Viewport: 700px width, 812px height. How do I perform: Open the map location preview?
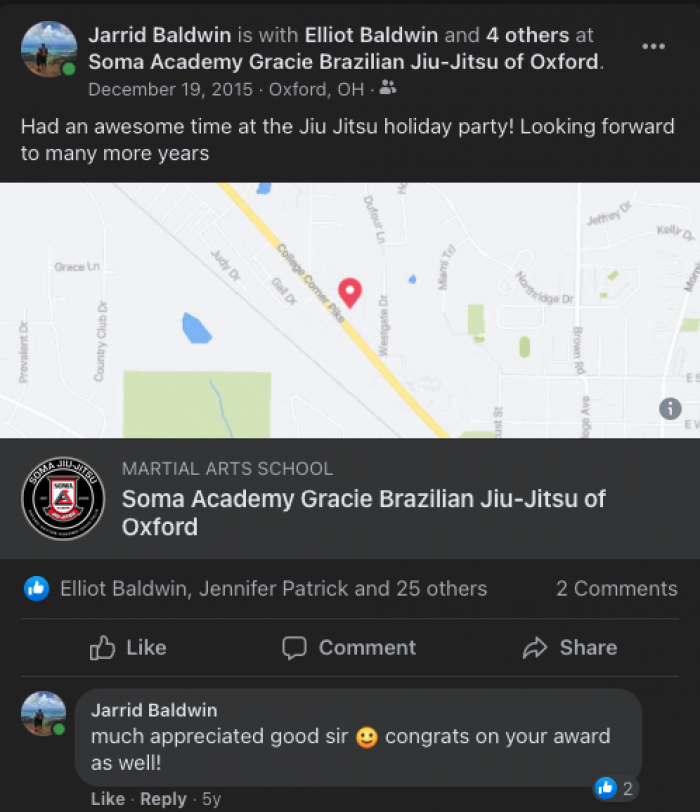[349, 310]
